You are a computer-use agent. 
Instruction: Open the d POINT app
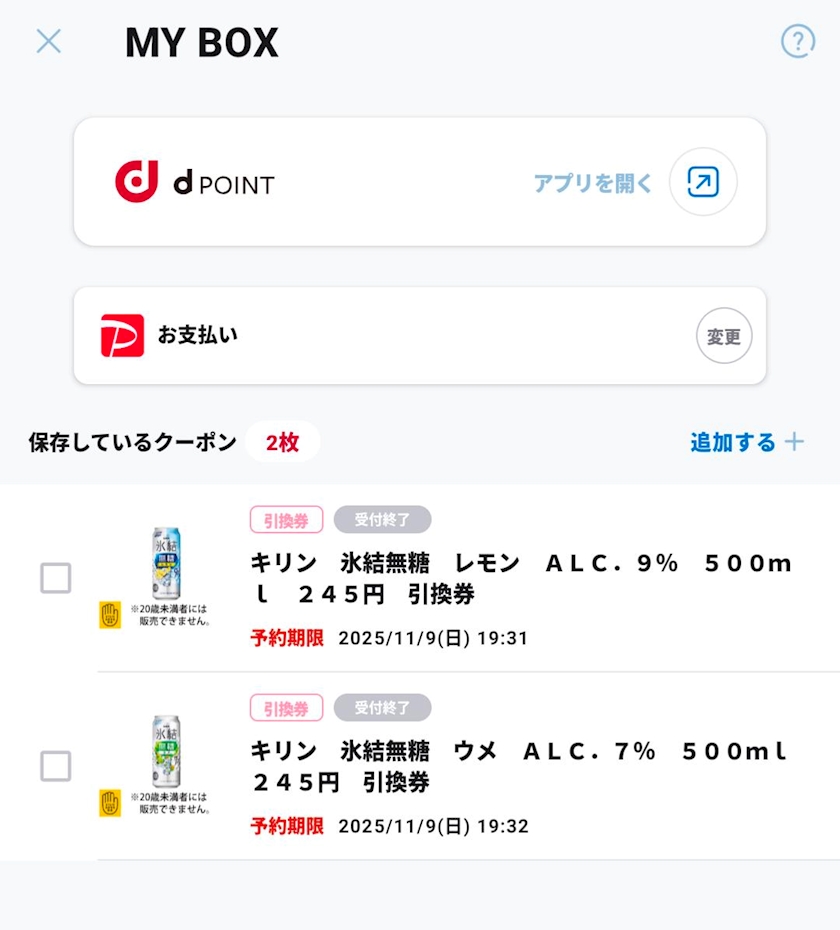pos(702,182)
